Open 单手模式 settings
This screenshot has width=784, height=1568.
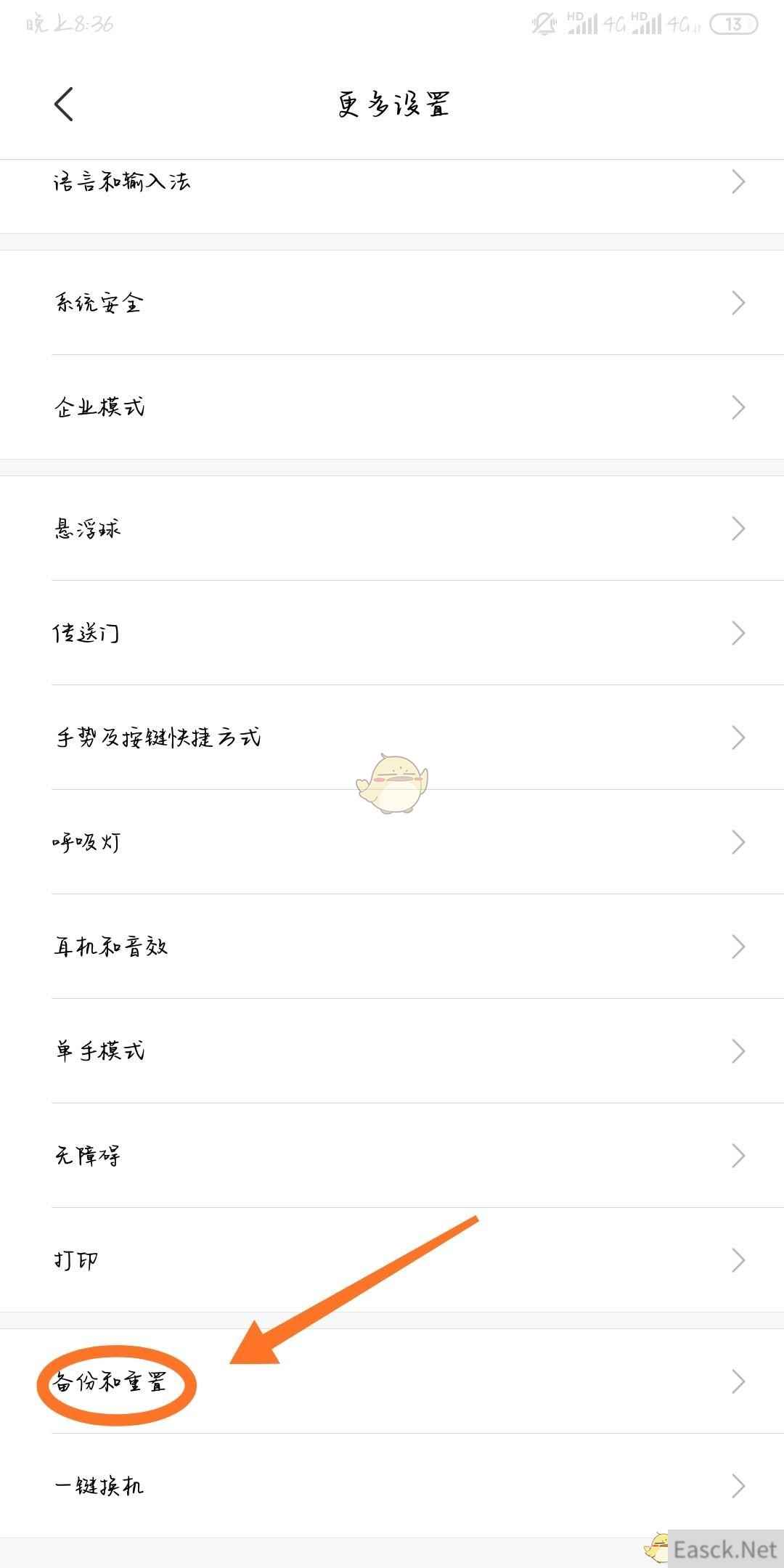tap(392, 1051)
